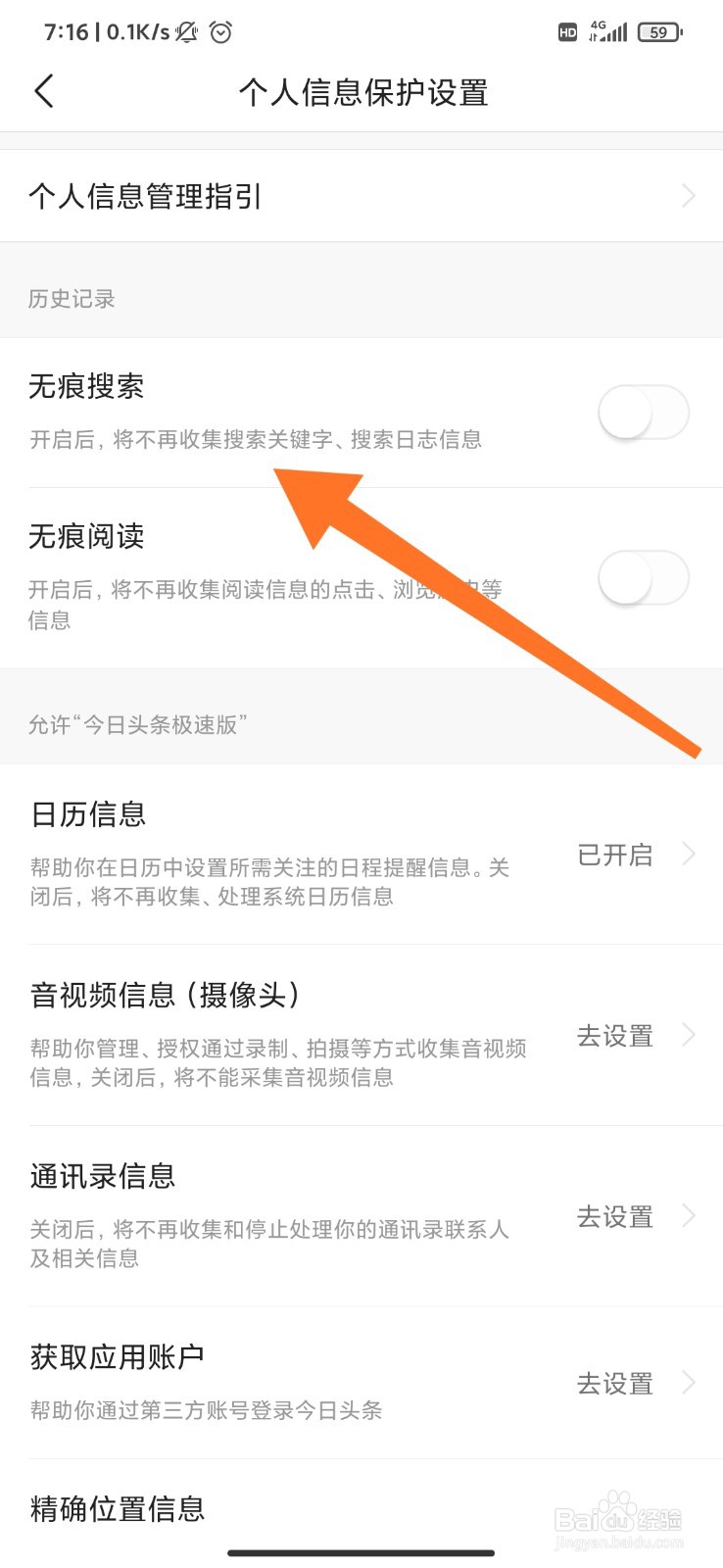Turn on the 无痕阅读 switch
Image resolution: width=723 pixels, height=1568 pixels.
point(644,578)
